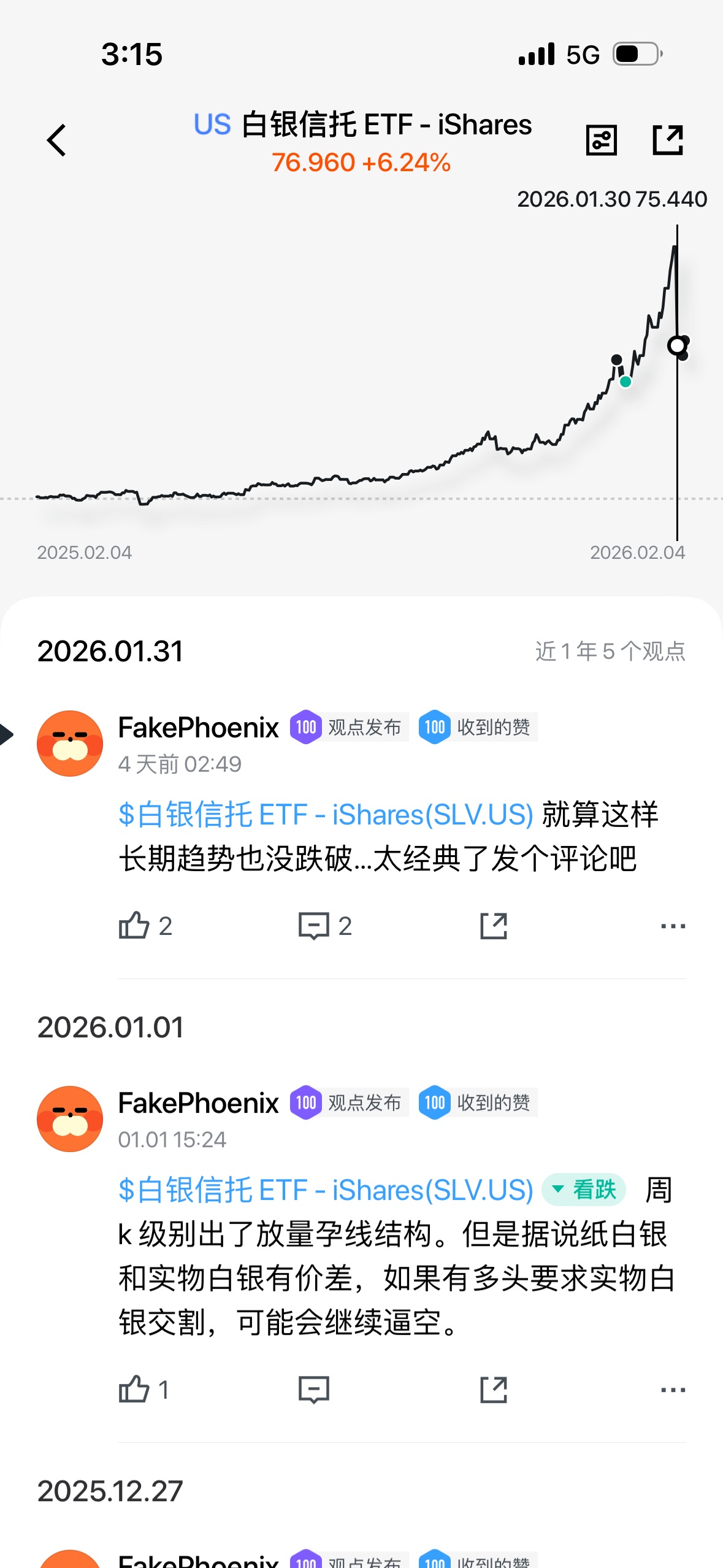Viewport: 723px width, 1568px height.
Task: Open the chart settings icon in the header
Action: [601, 140]
